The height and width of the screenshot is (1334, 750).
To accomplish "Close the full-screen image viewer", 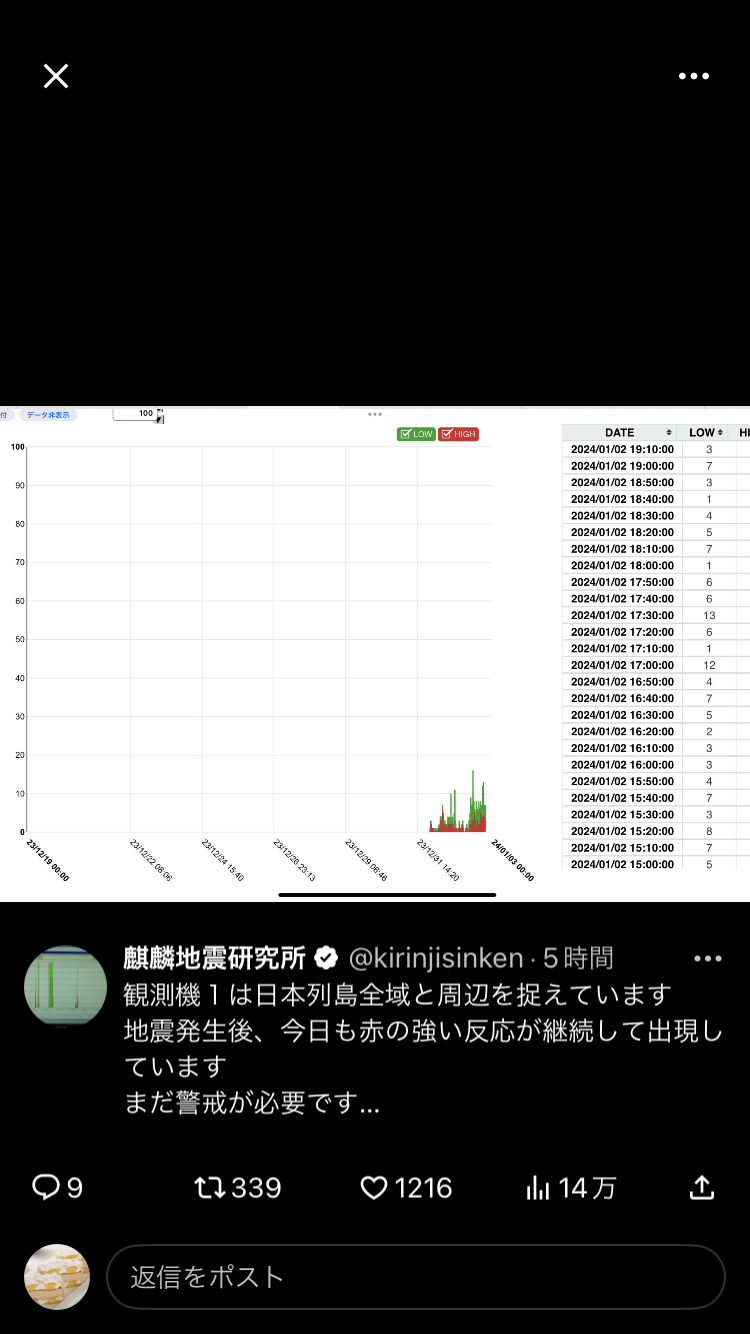I will pos(56,76).
